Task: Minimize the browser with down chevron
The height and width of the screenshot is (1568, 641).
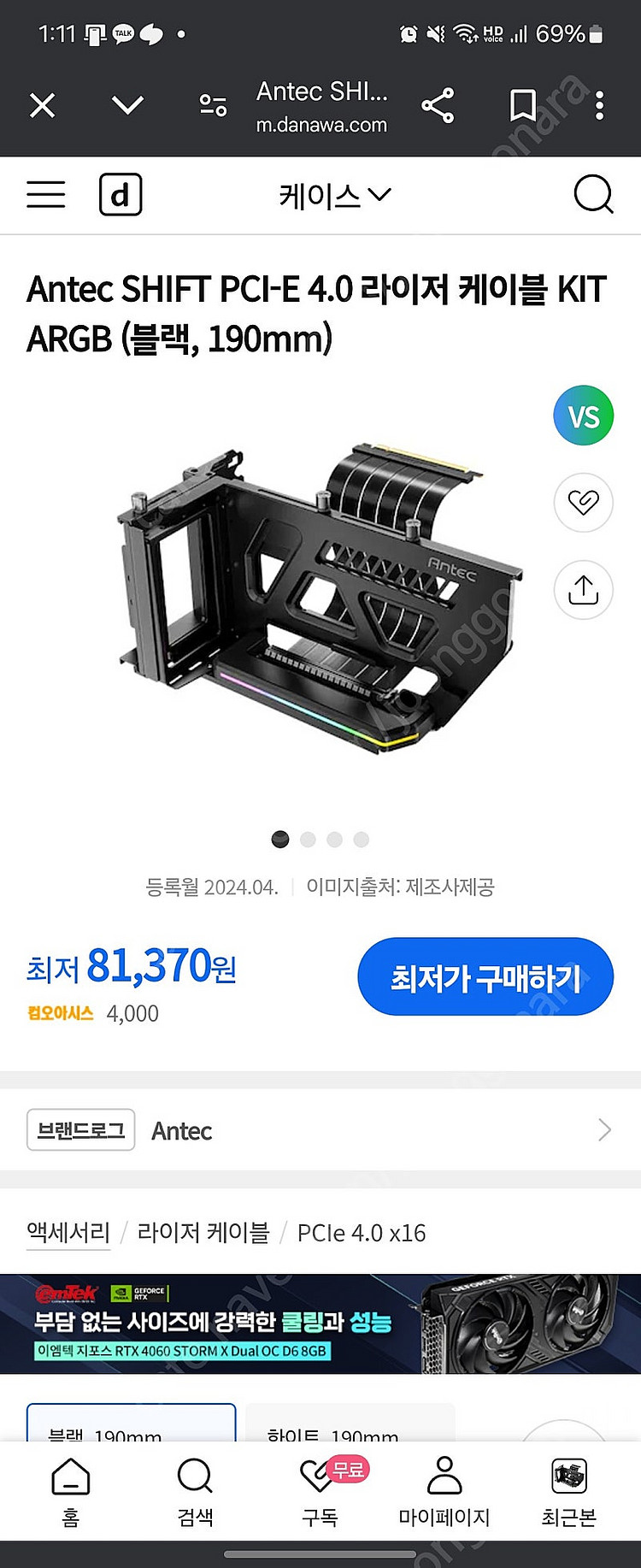Action: coord(127,105)
